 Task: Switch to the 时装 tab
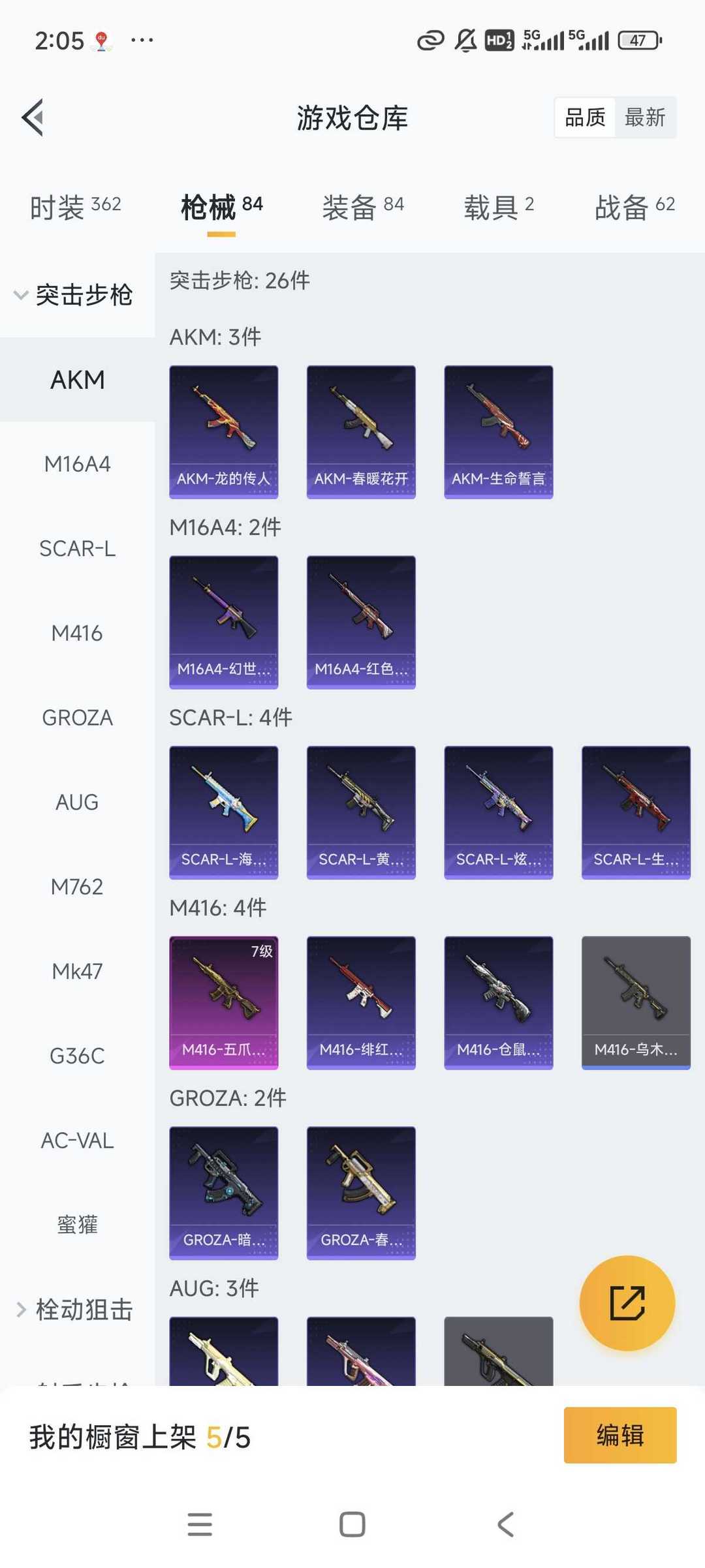[75, 207]
